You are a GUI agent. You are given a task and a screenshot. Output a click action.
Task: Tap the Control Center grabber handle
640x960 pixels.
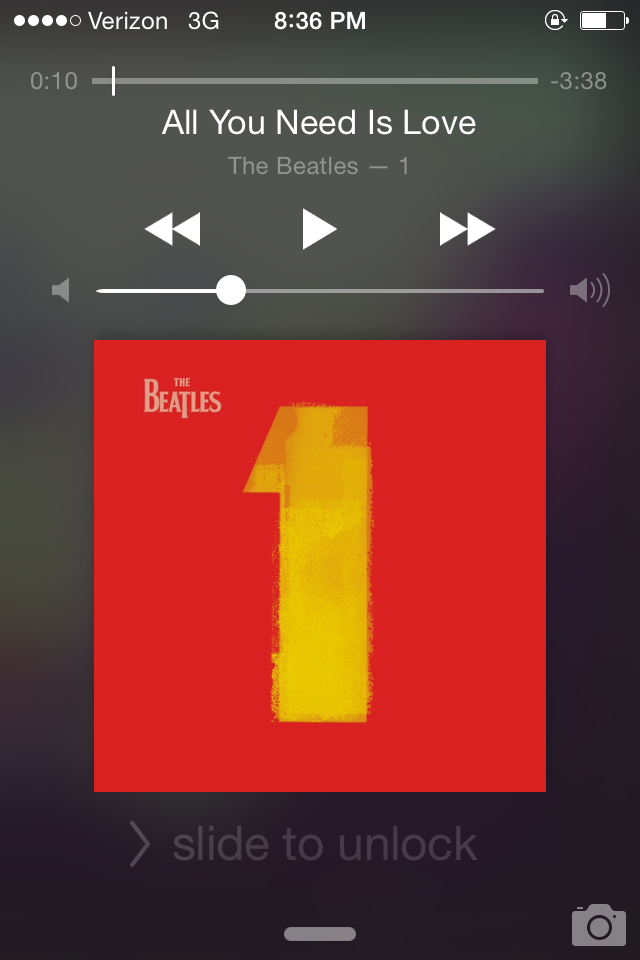(320, 934)
